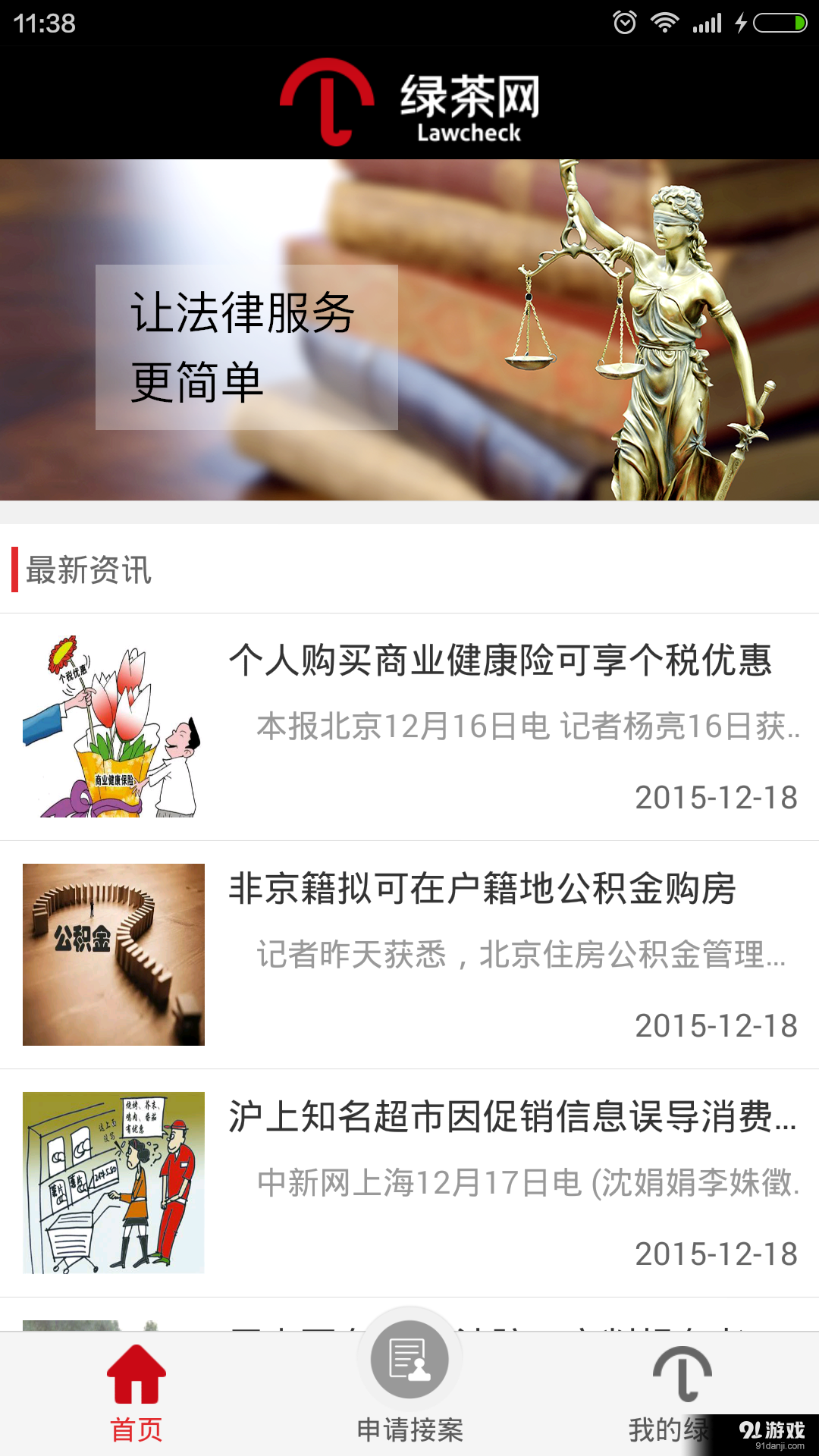This screenshot has width=819, height=1456.
Task: Select the 最新资讯 section heading
Action: coord(87,573)
